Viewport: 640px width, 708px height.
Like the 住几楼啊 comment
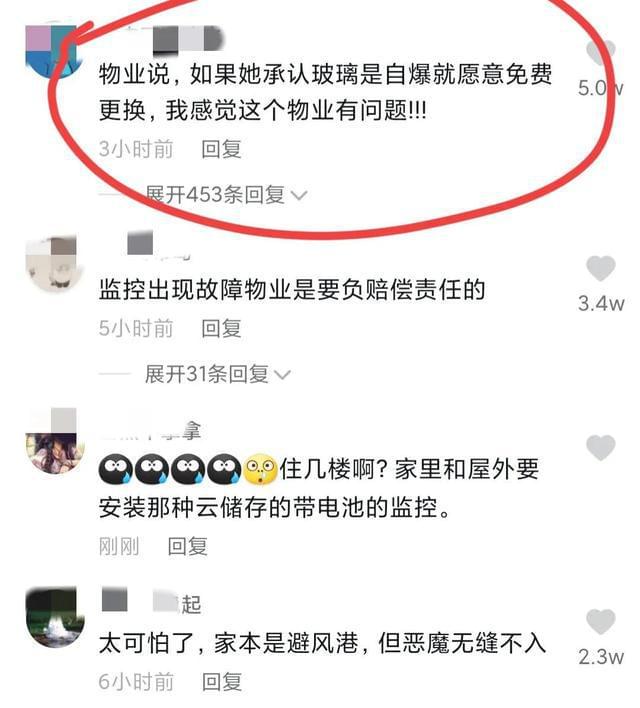600,448
